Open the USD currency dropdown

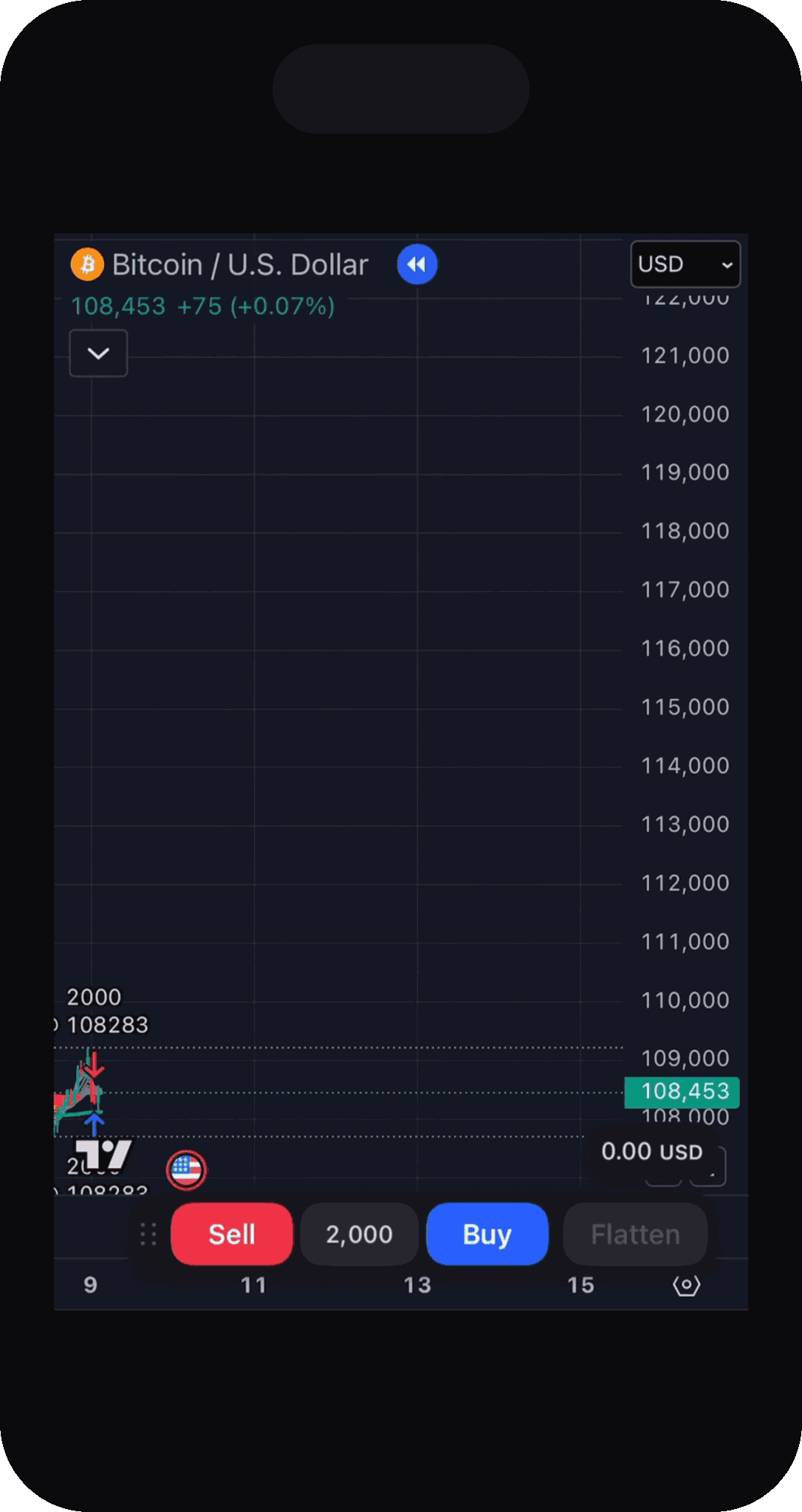tap(685, 264)
